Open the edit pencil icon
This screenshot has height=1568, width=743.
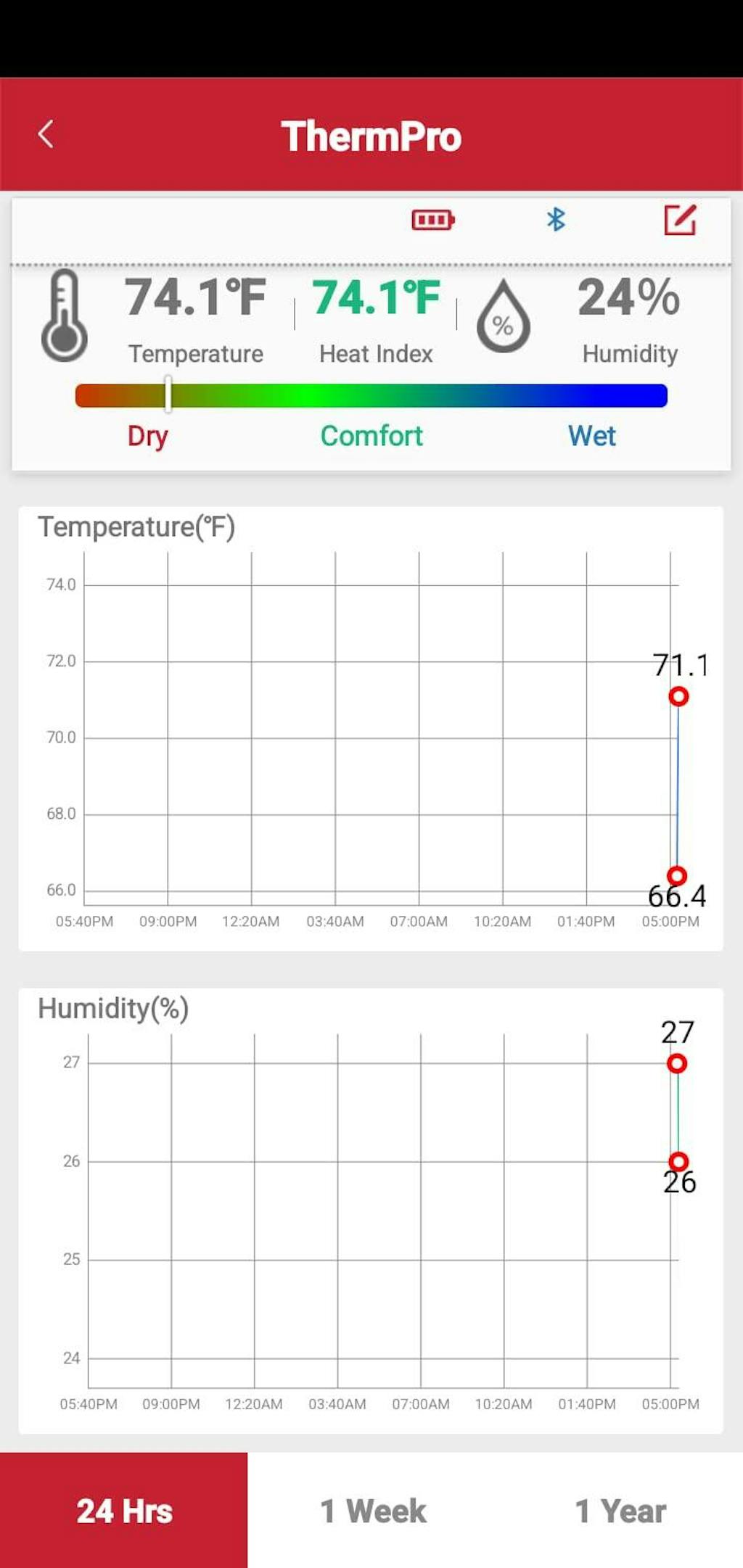[680, 220]
